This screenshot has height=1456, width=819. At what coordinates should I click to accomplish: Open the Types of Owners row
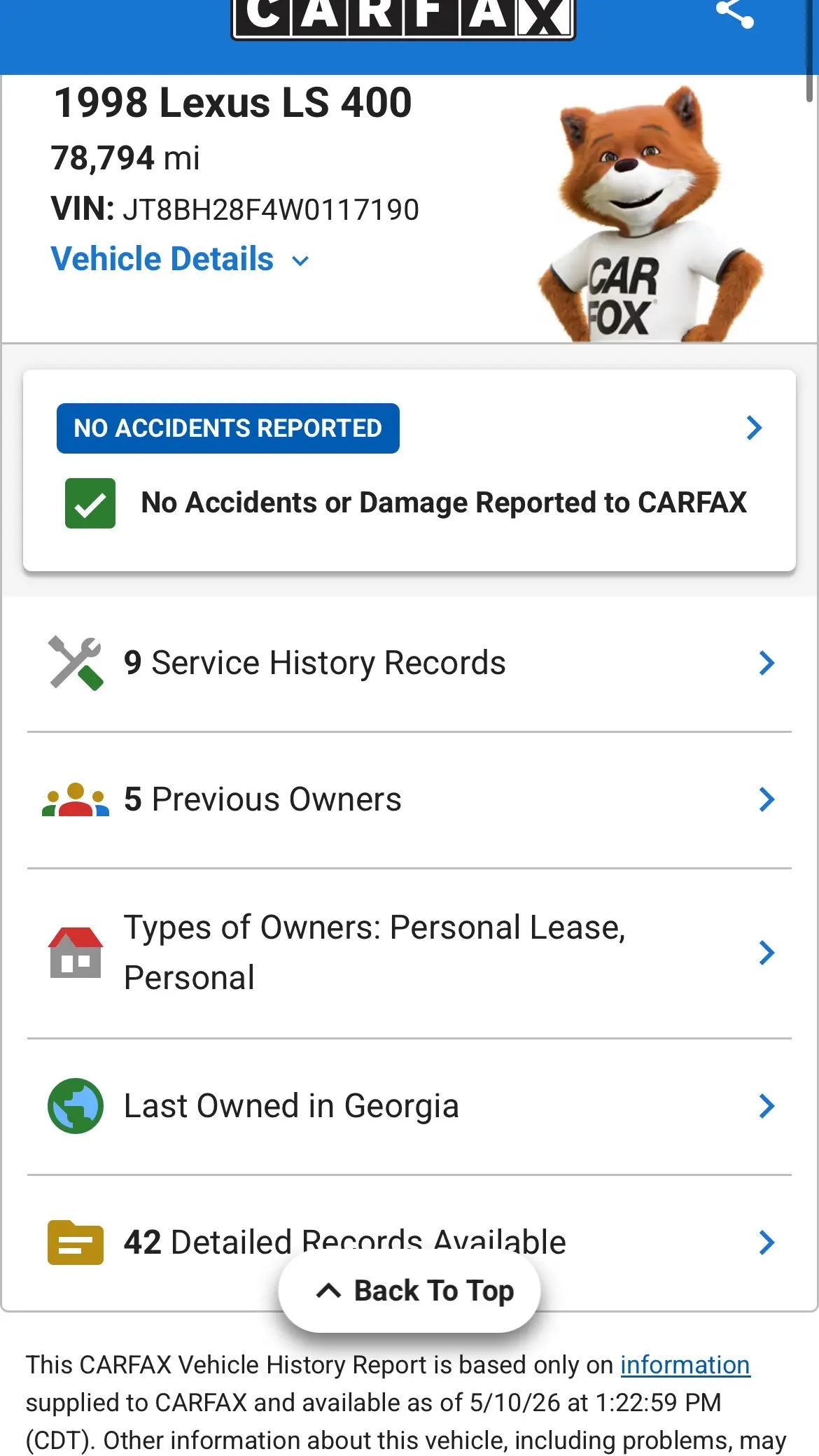pyautogui.click(x=409, y=953)
